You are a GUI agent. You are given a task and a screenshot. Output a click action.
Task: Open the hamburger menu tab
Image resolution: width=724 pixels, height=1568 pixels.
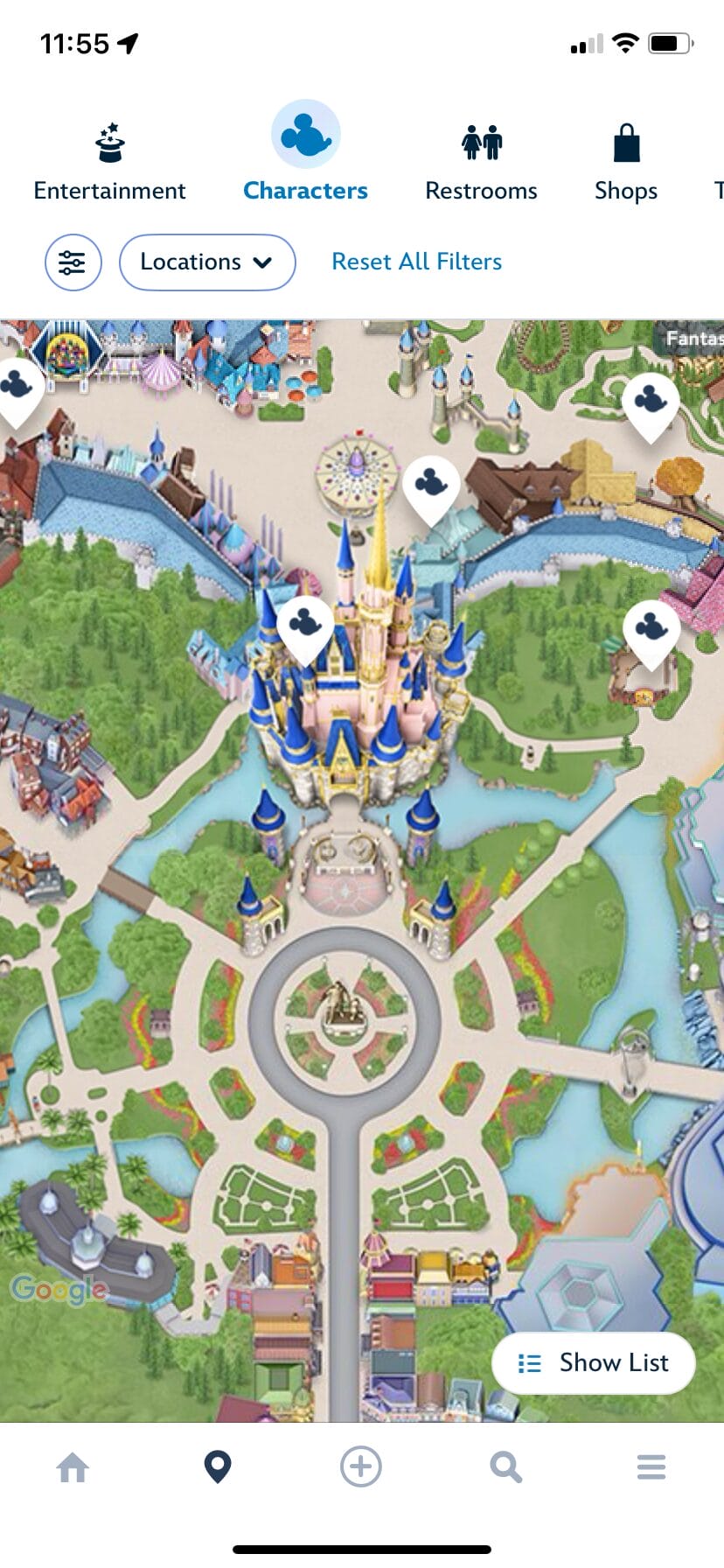tap(651, 1466)
